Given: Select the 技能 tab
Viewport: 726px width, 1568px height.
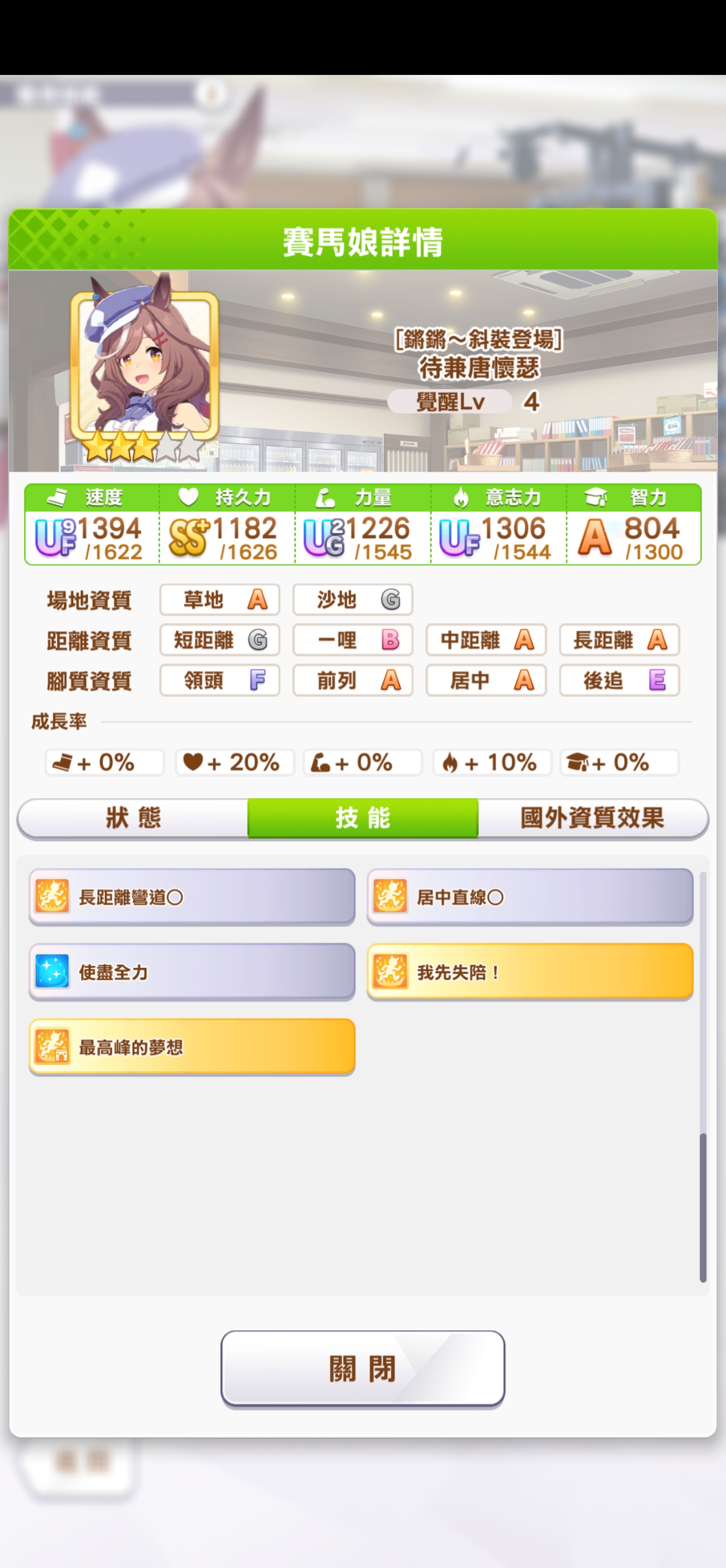Looking at the screenshot, I should point(362,817).
